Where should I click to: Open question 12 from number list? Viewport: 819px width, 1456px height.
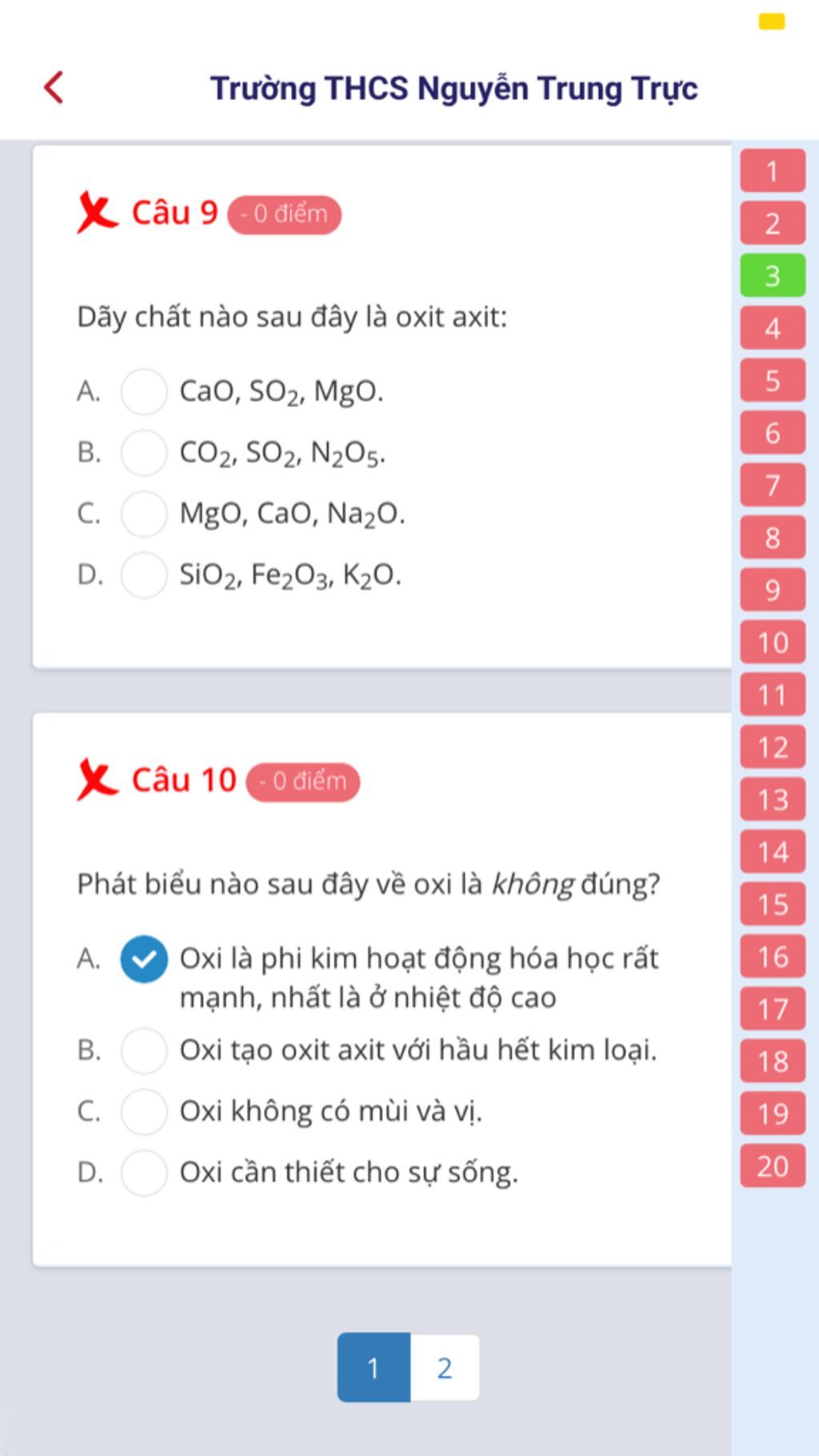[x=772, y=747]
